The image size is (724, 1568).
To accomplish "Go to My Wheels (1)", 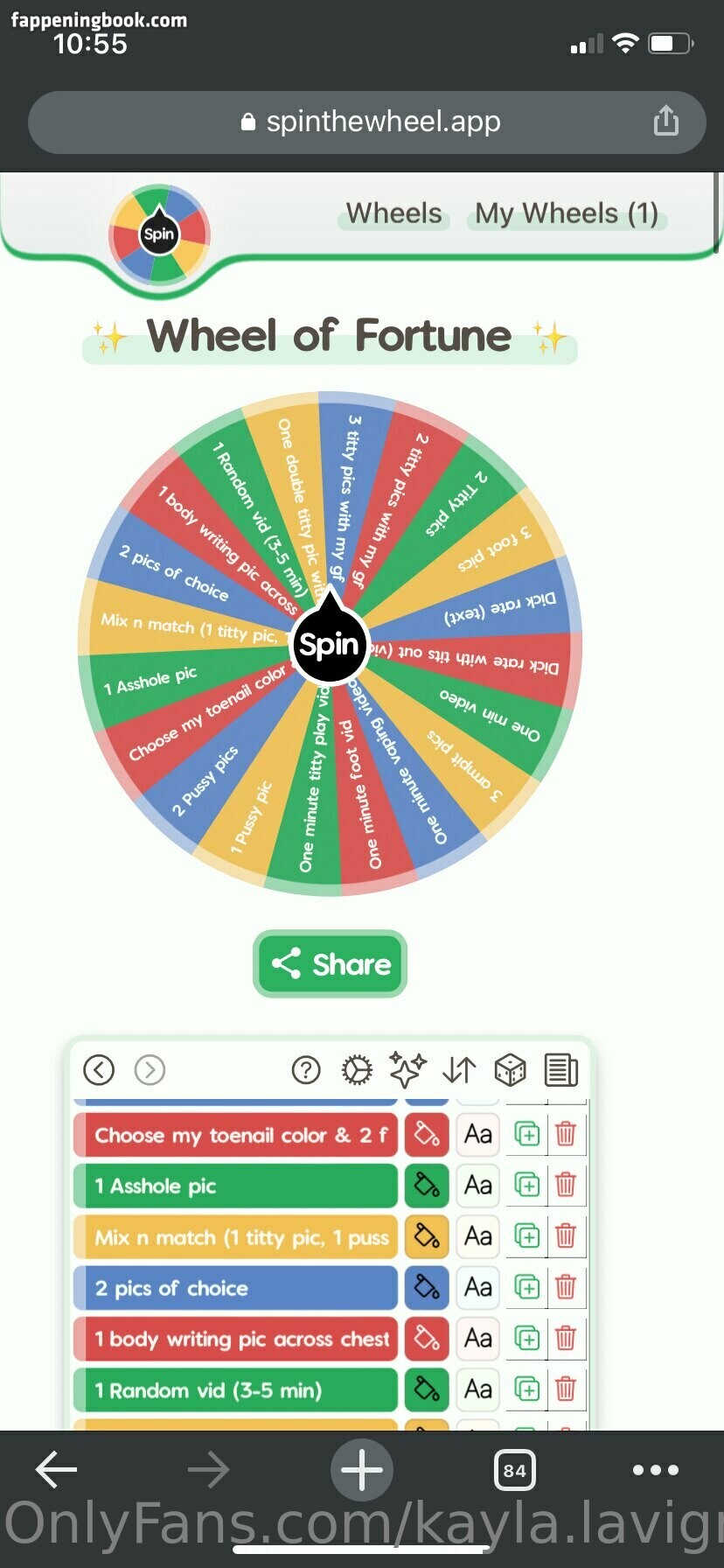I will tap(566, 213).
